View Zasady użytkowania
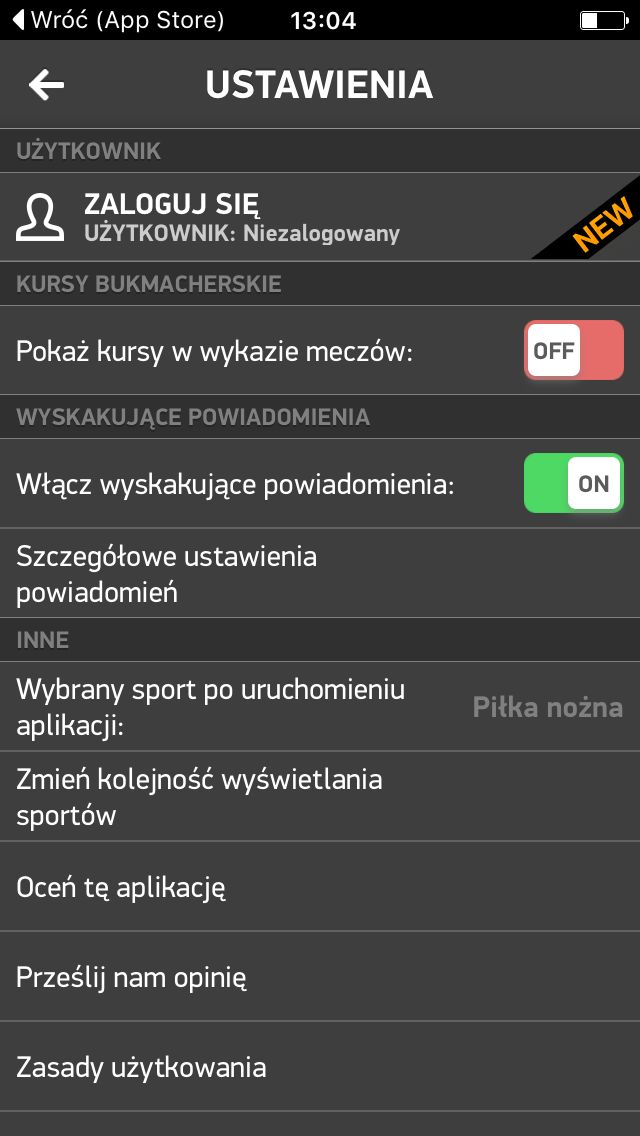640x1136 pixels. tap(320, 1066)
